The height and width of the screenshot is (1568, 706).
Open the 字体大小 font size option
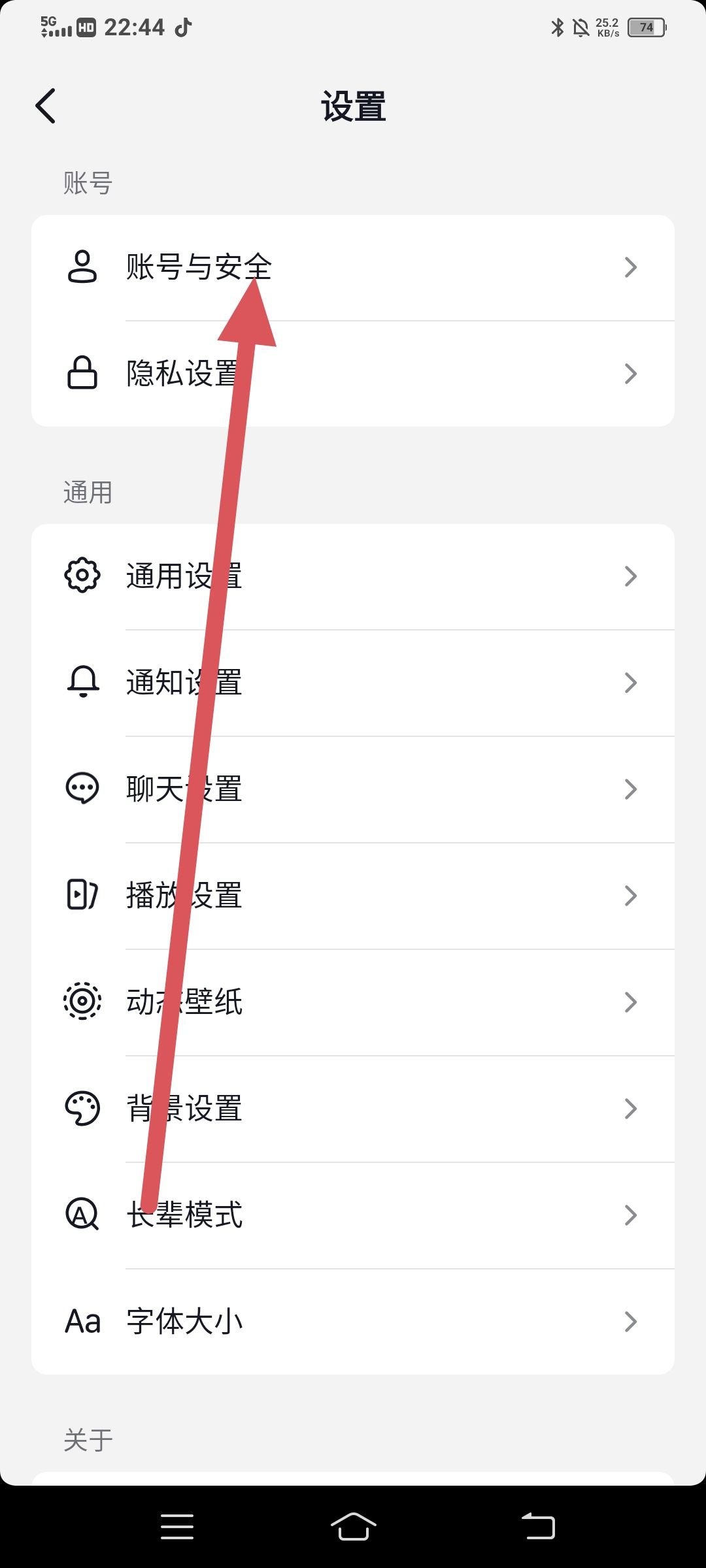[x=353, y=1321]
